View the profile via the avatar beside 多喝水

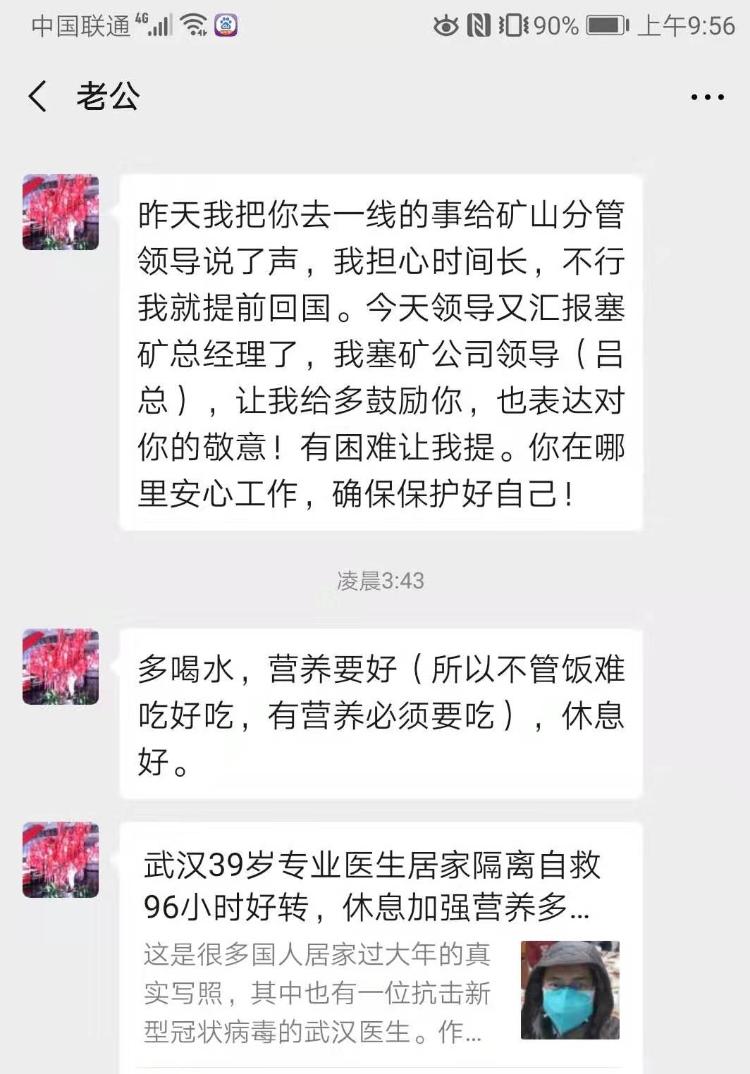(x=61, y=666)
